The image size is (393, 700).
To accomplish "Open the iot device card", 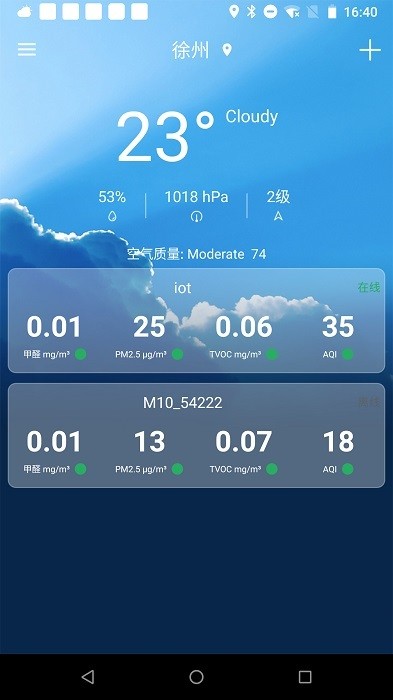I will [x=196, y=320].
